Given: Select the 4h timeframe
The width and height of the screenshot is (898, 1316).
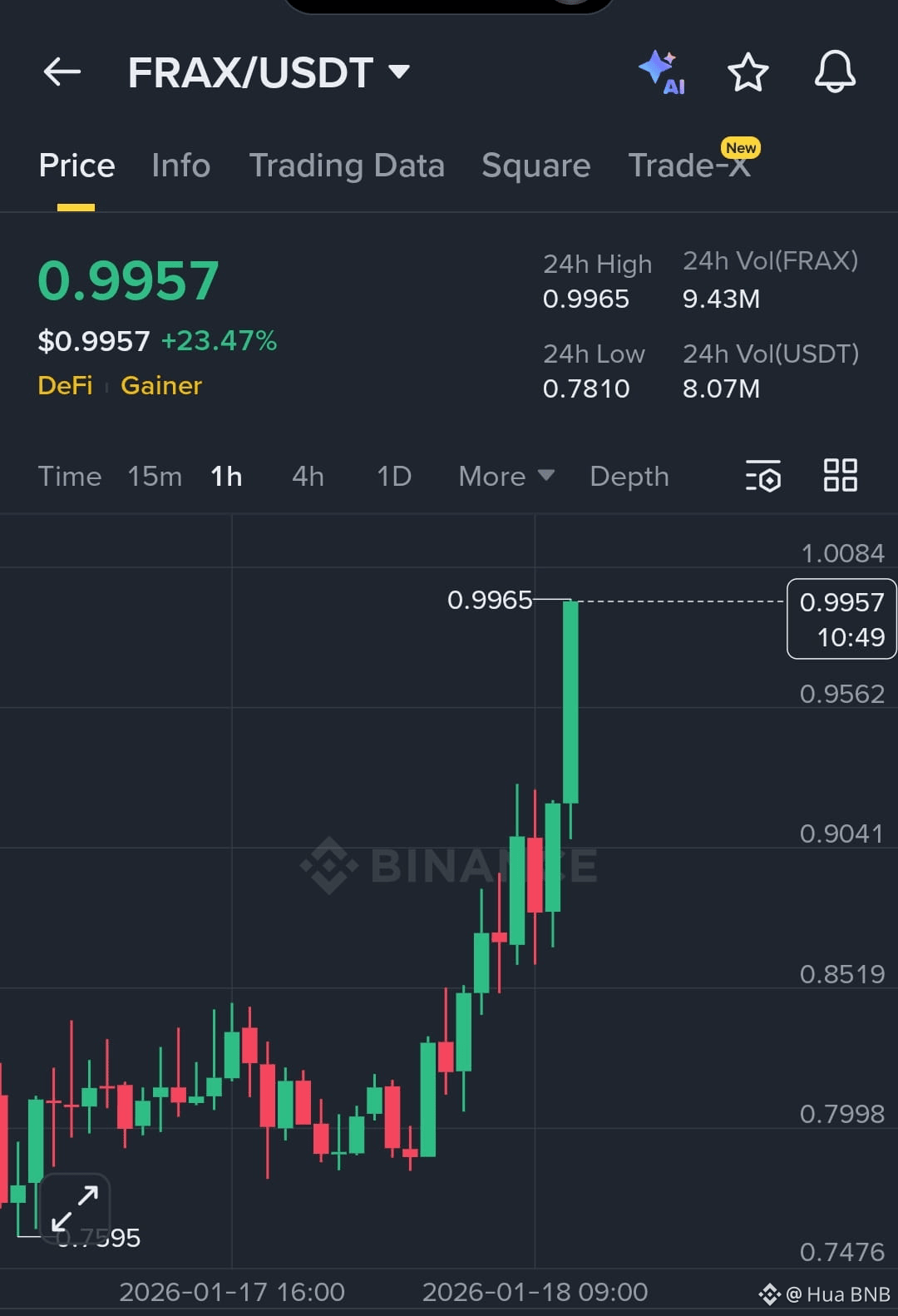Looking at the screenshot, I should 307,476.
